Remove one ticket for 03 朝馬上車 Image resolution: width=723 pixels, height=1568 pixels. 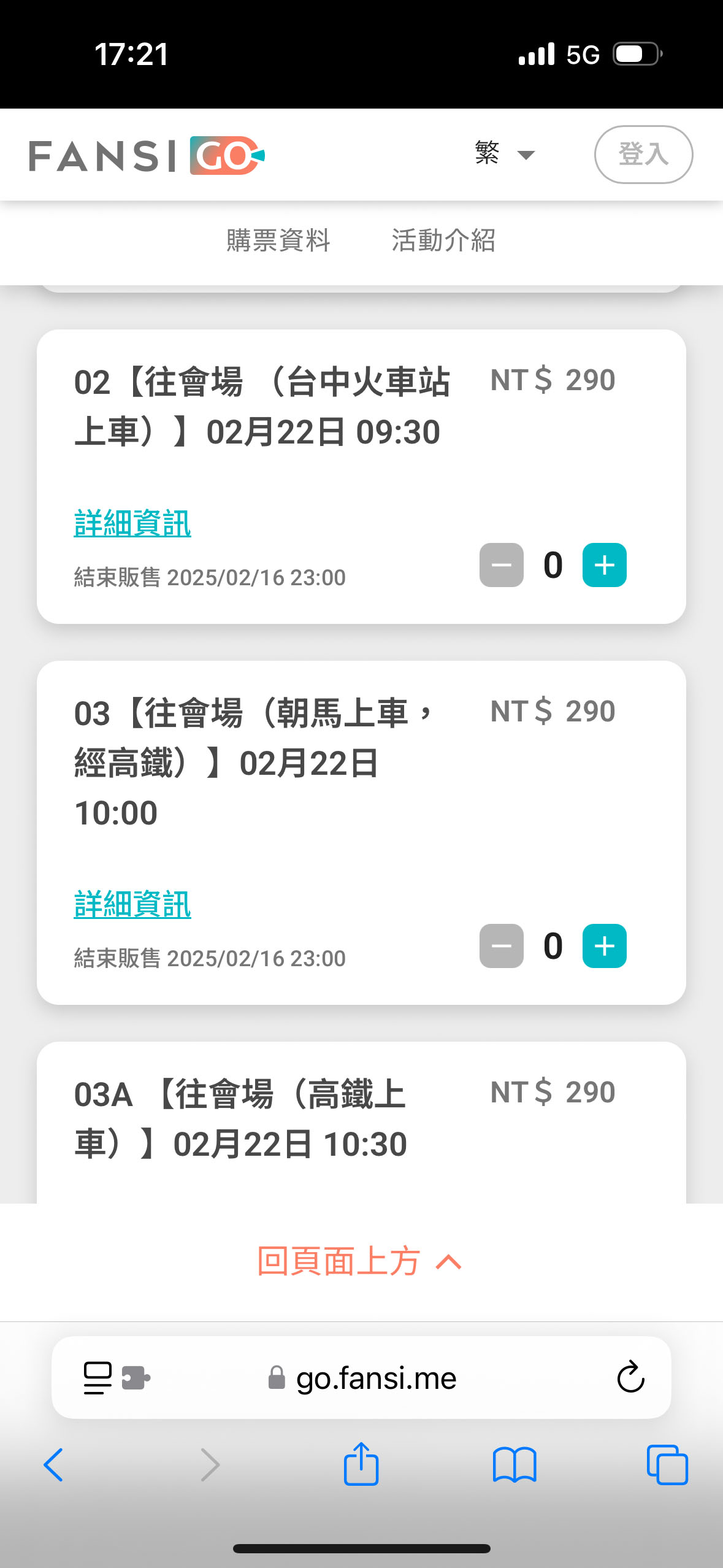tap(502, 946)
